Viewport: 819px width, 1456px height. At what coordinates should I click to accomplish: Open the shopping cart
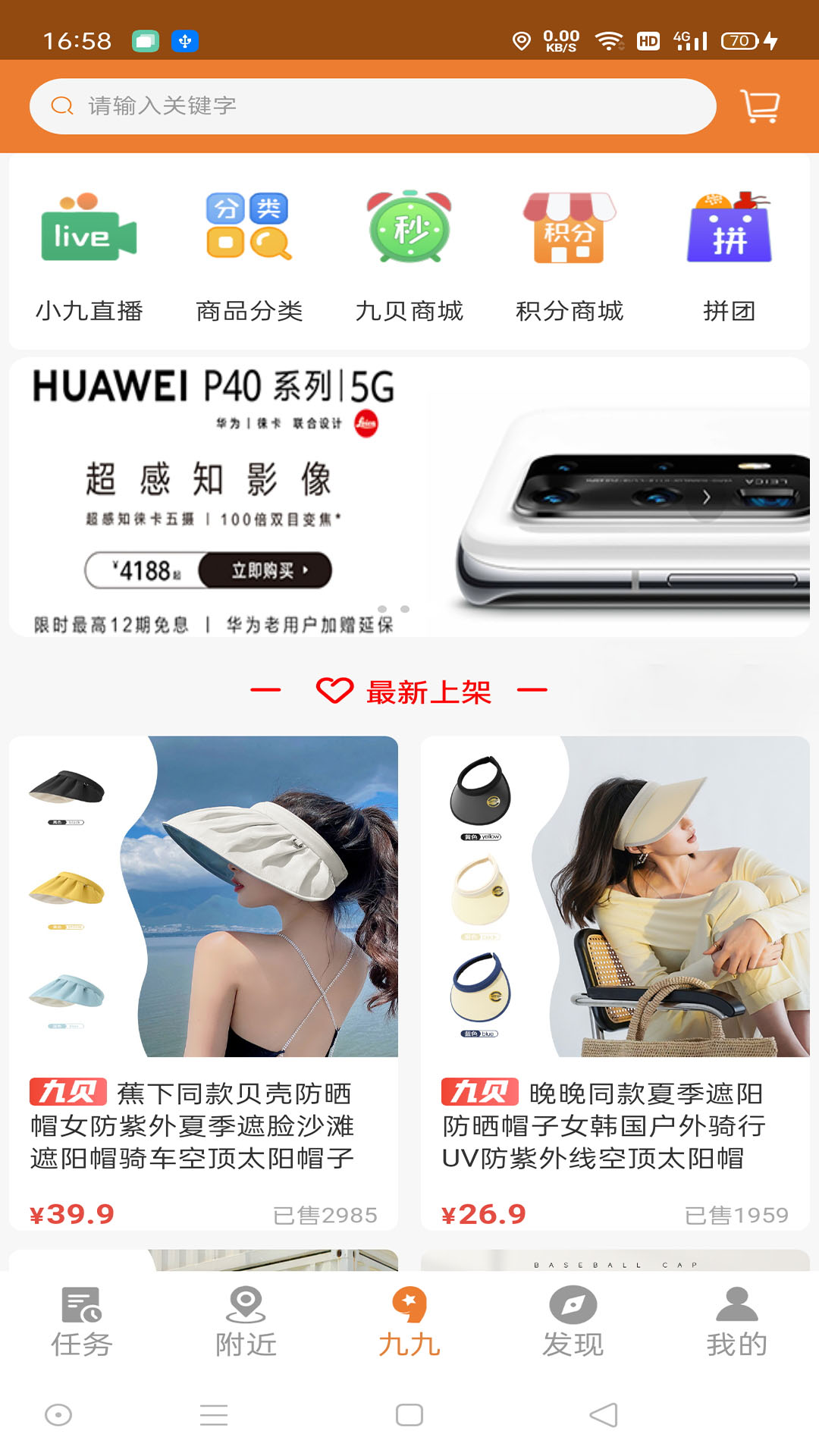(x=760, y=106)
